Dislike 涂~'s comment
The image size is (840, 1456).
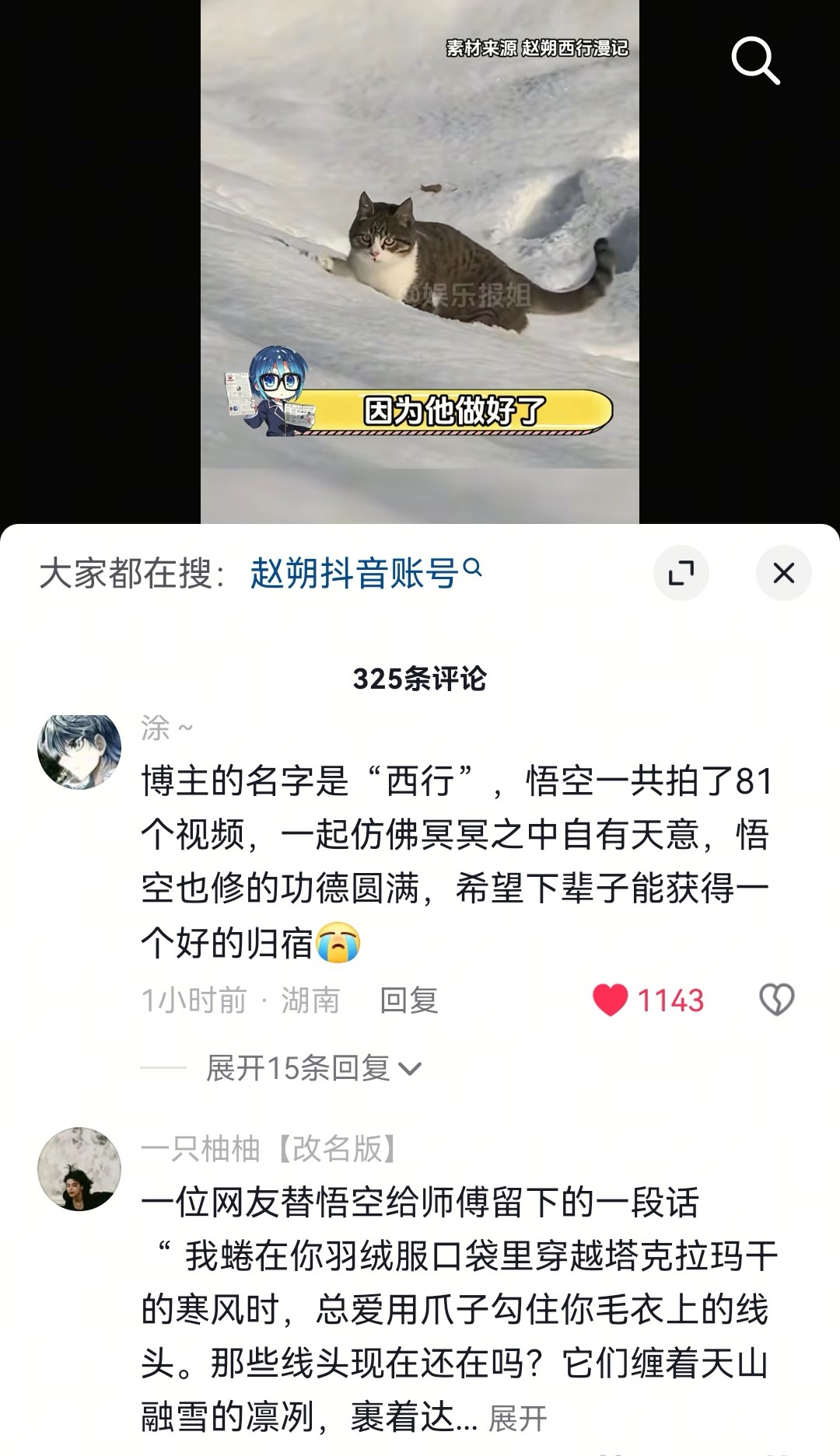[776, 1000]
